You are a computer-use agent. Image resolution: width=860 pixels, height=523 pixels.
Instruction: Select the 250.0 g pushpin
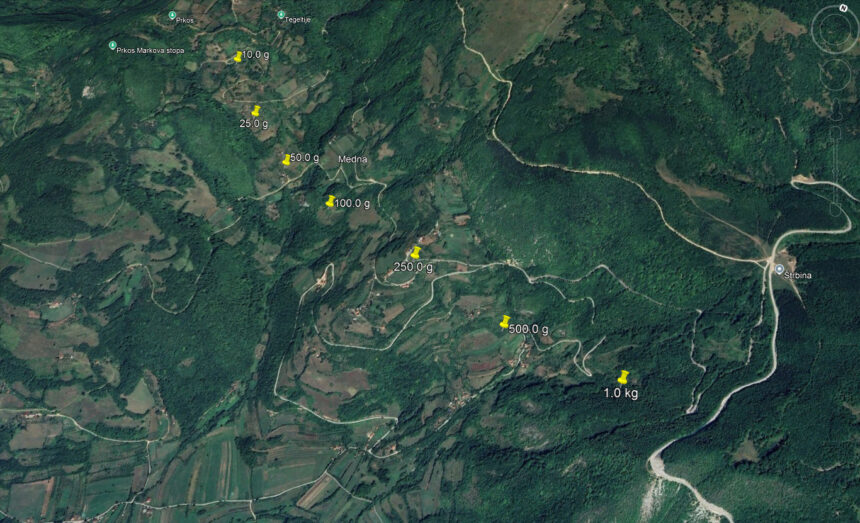414,253
